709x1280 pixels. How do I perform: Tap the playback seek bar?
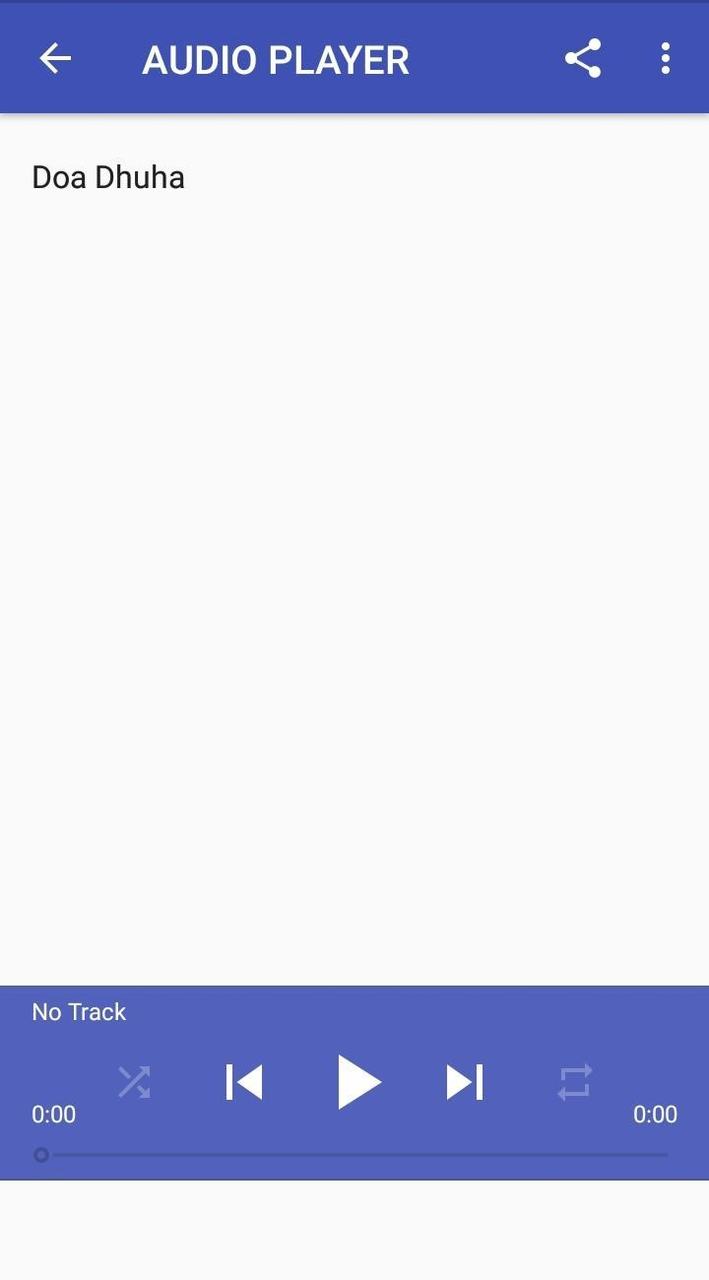pos(355,1155)
